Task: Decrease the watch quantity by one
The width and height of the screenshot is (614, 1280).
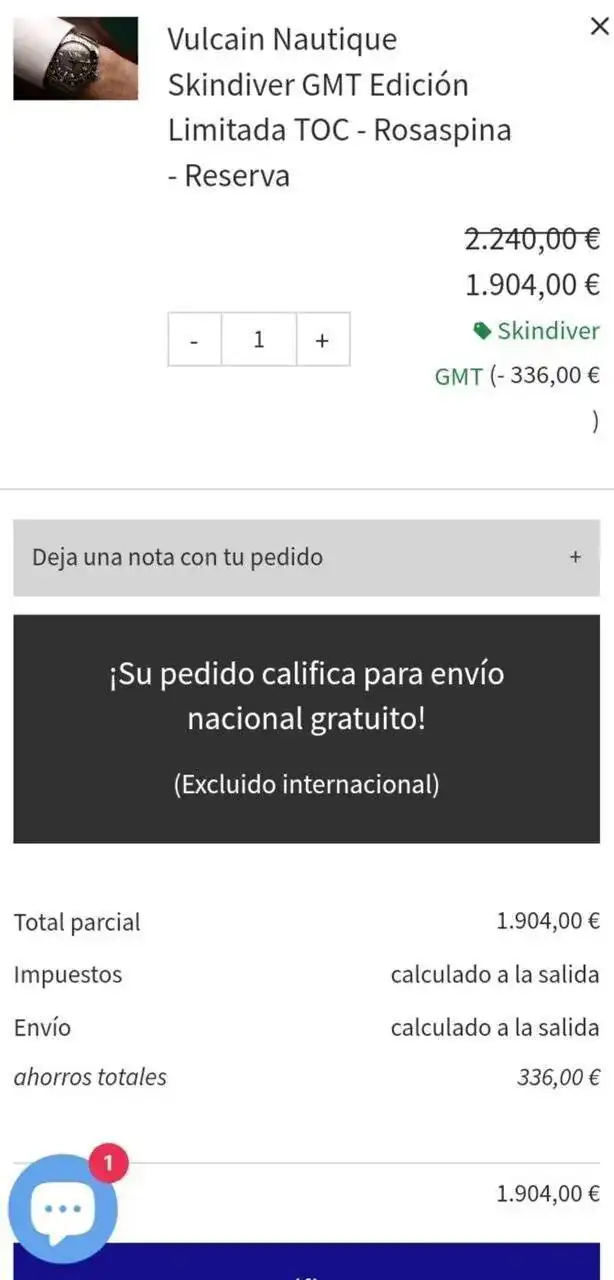Action: coord(194,340)
